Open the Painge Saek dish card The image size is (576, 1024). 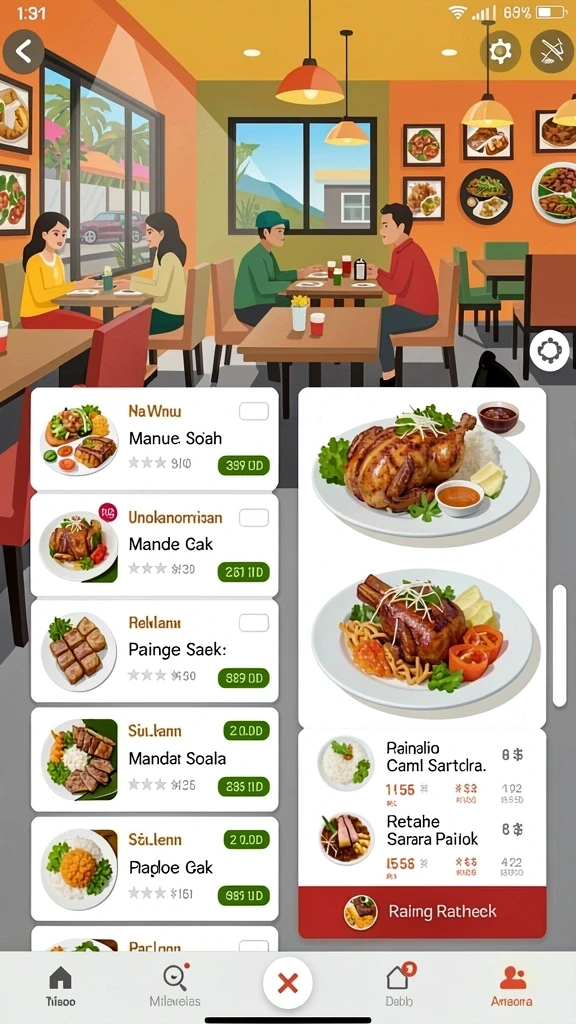[155, 650]
